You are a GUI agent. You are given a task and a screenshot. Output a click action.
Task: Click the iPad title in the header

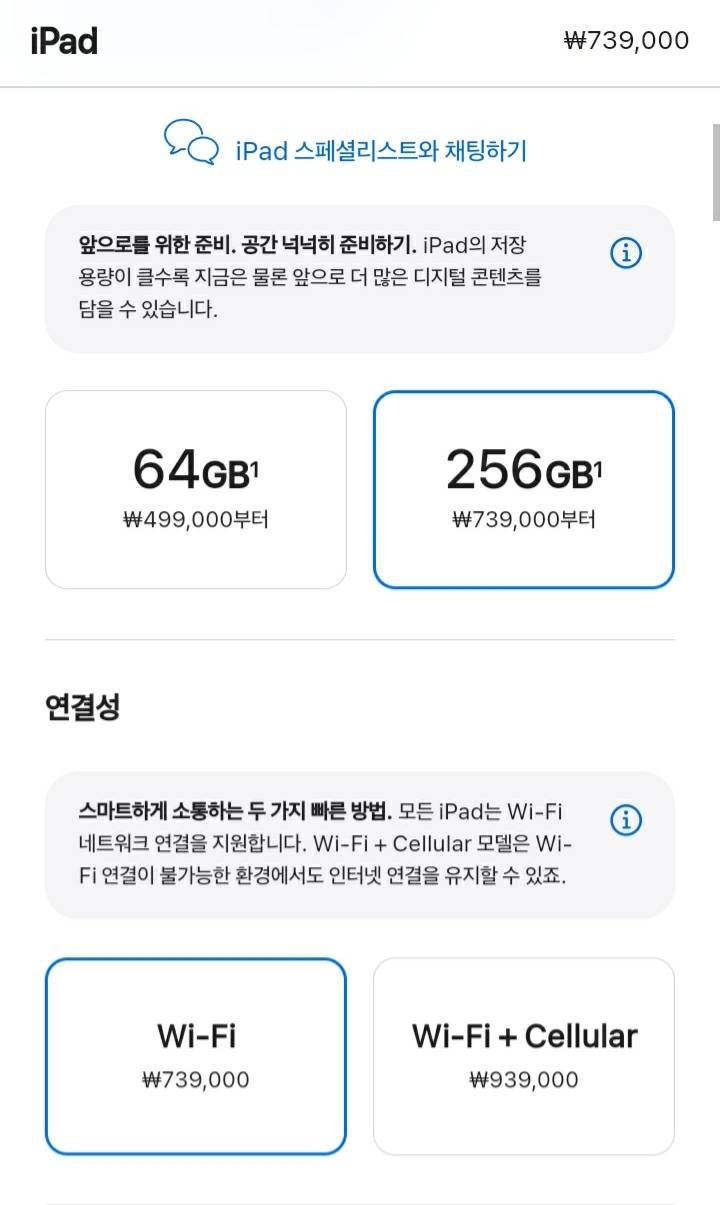coord(62,41)
